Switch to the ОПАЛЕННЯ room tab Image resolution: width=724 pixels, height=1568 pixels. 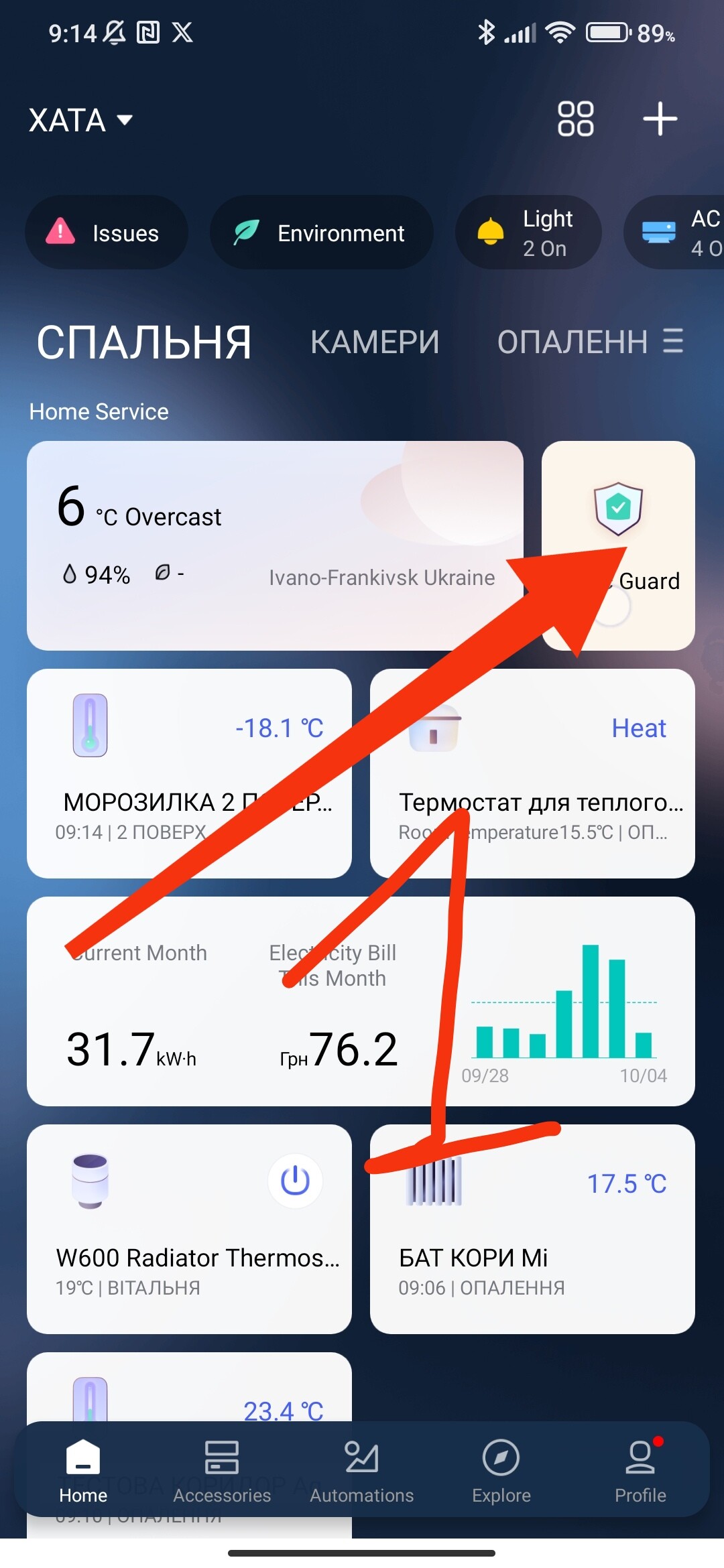pyautogui.click(x=572, y=342)
